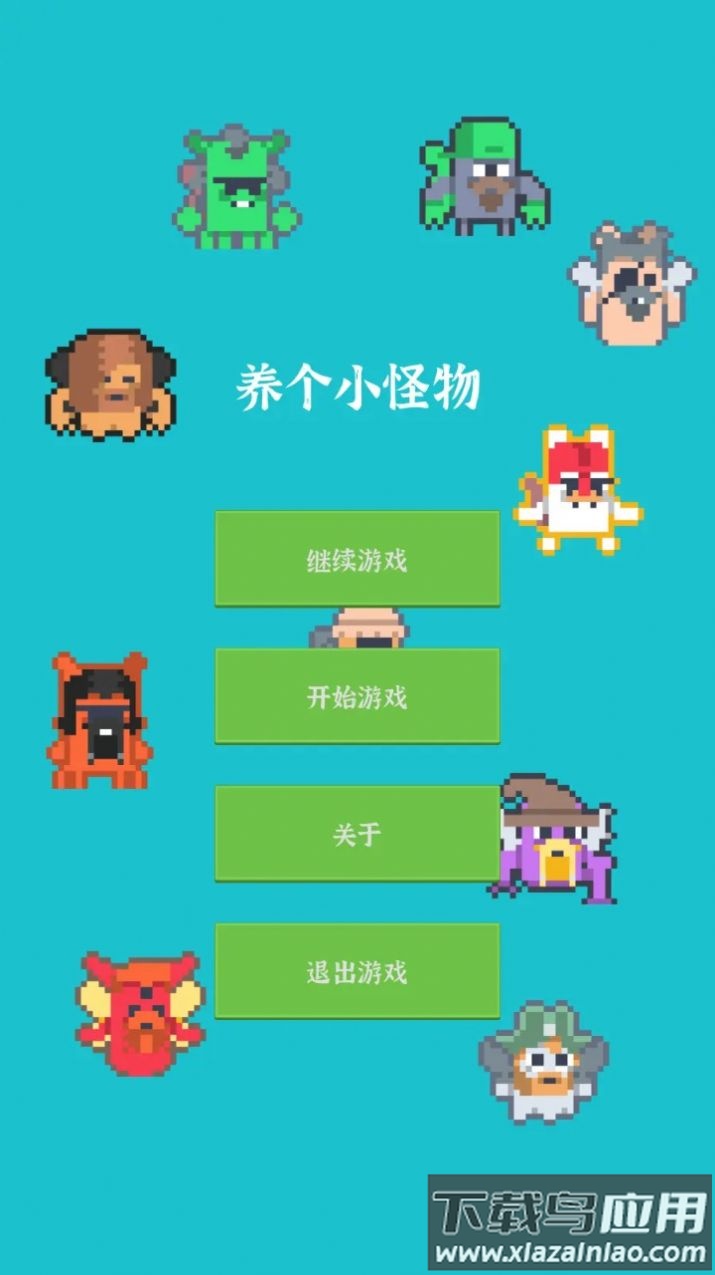This screenshot has height=1275, width=715.
Task: Exit via the 退出游戏 button
Action: pos(357,971)
